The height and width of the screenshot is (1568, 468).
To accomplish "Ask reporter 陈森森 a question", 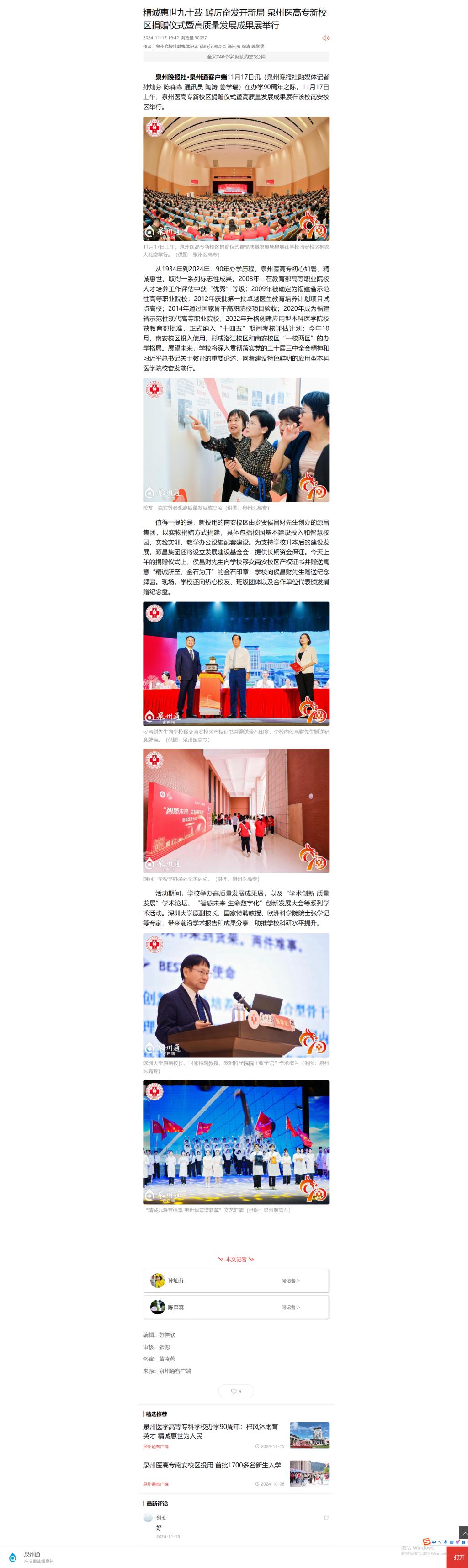I will [x=290, y=1307].
